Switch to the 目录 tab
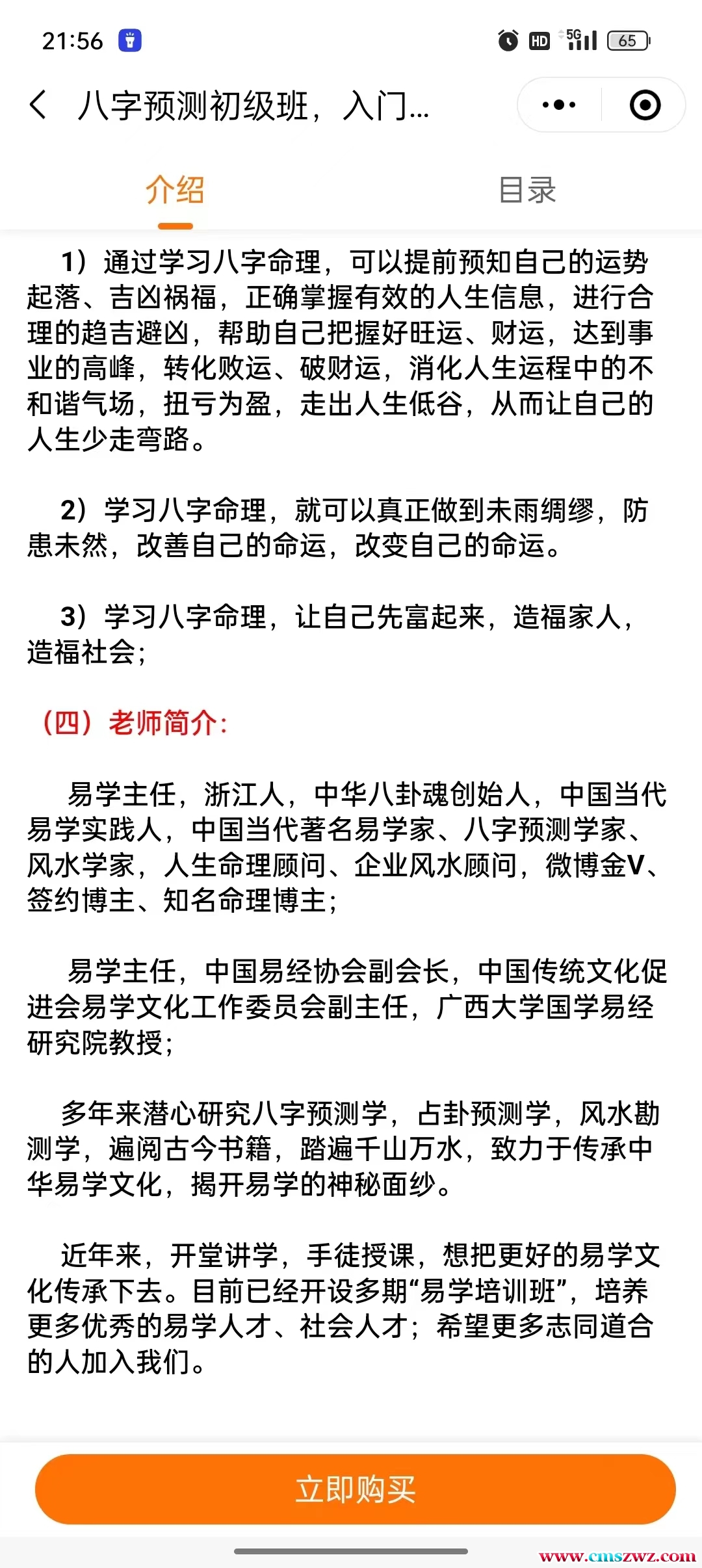 526,190
